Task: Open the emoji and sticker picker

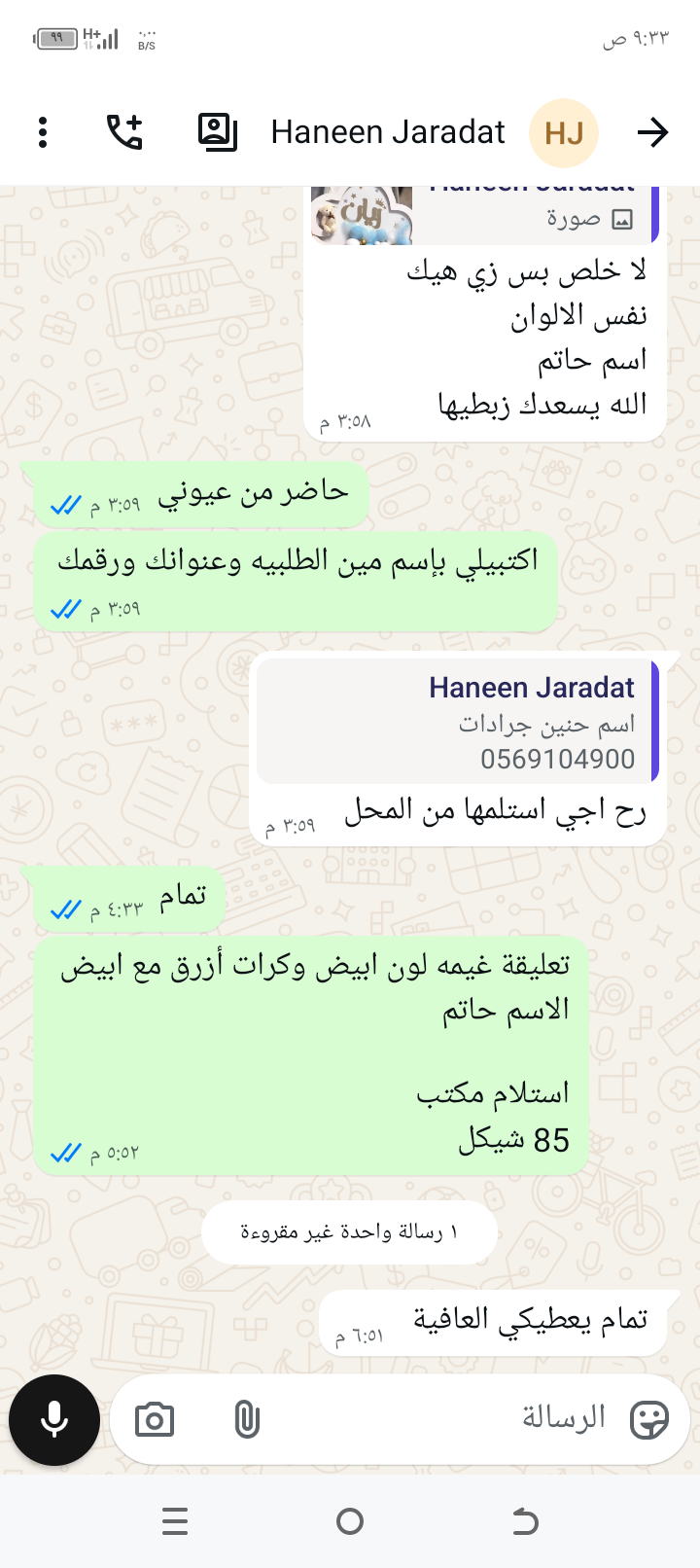Action: click(x=648, y=1420)
